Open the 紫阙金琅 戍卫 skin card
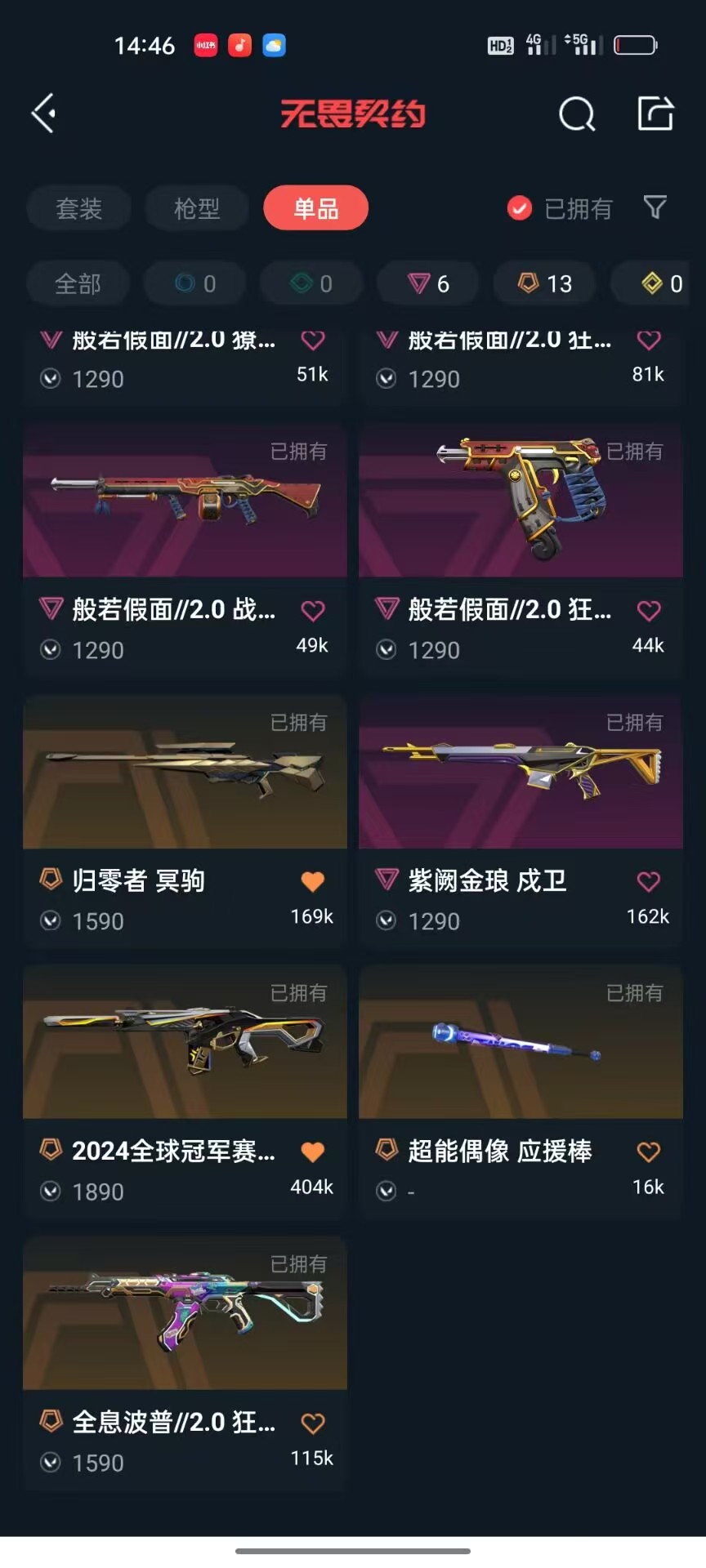This screenshot has height=1568, width=706. point(521,821)
